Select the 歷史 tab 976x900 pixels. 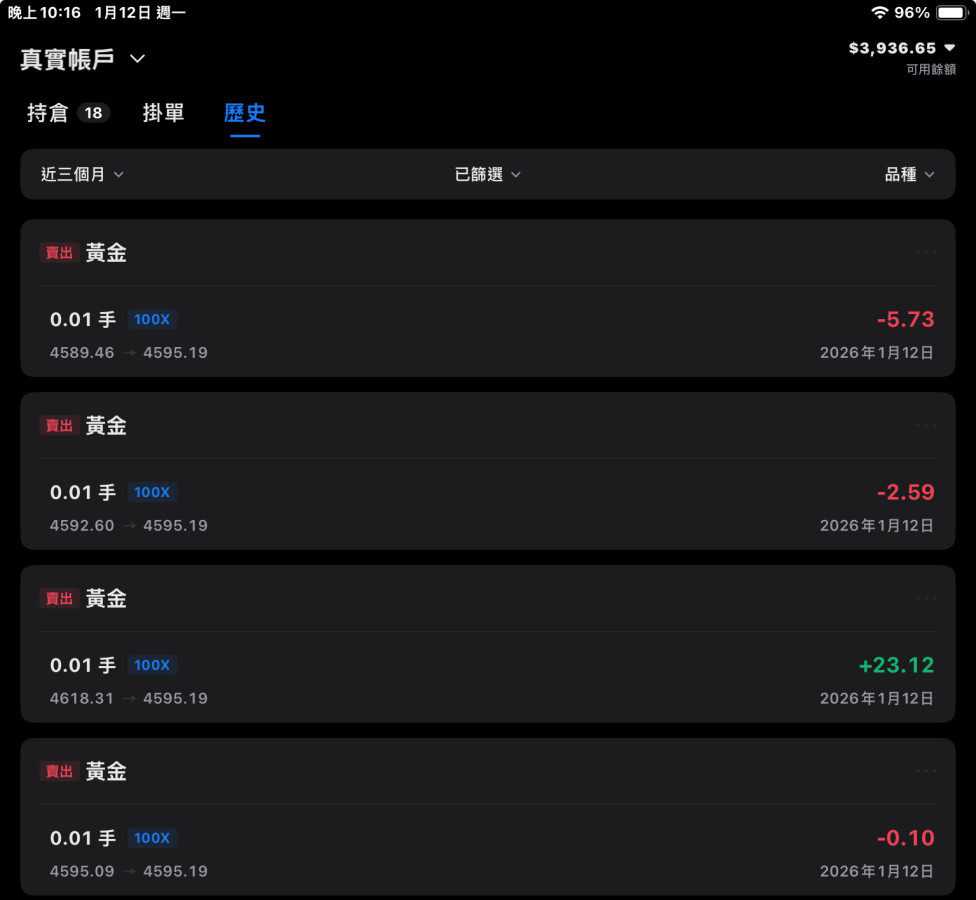point(244,113)
